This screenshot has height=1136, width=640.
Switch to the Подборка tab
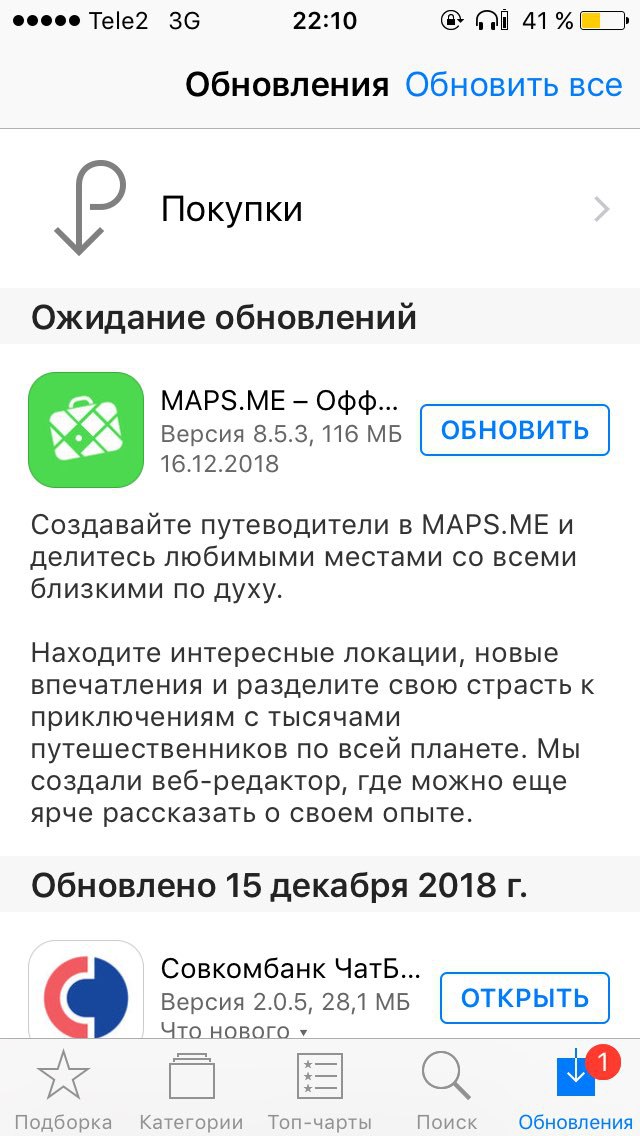click(x=64, y=1089)
